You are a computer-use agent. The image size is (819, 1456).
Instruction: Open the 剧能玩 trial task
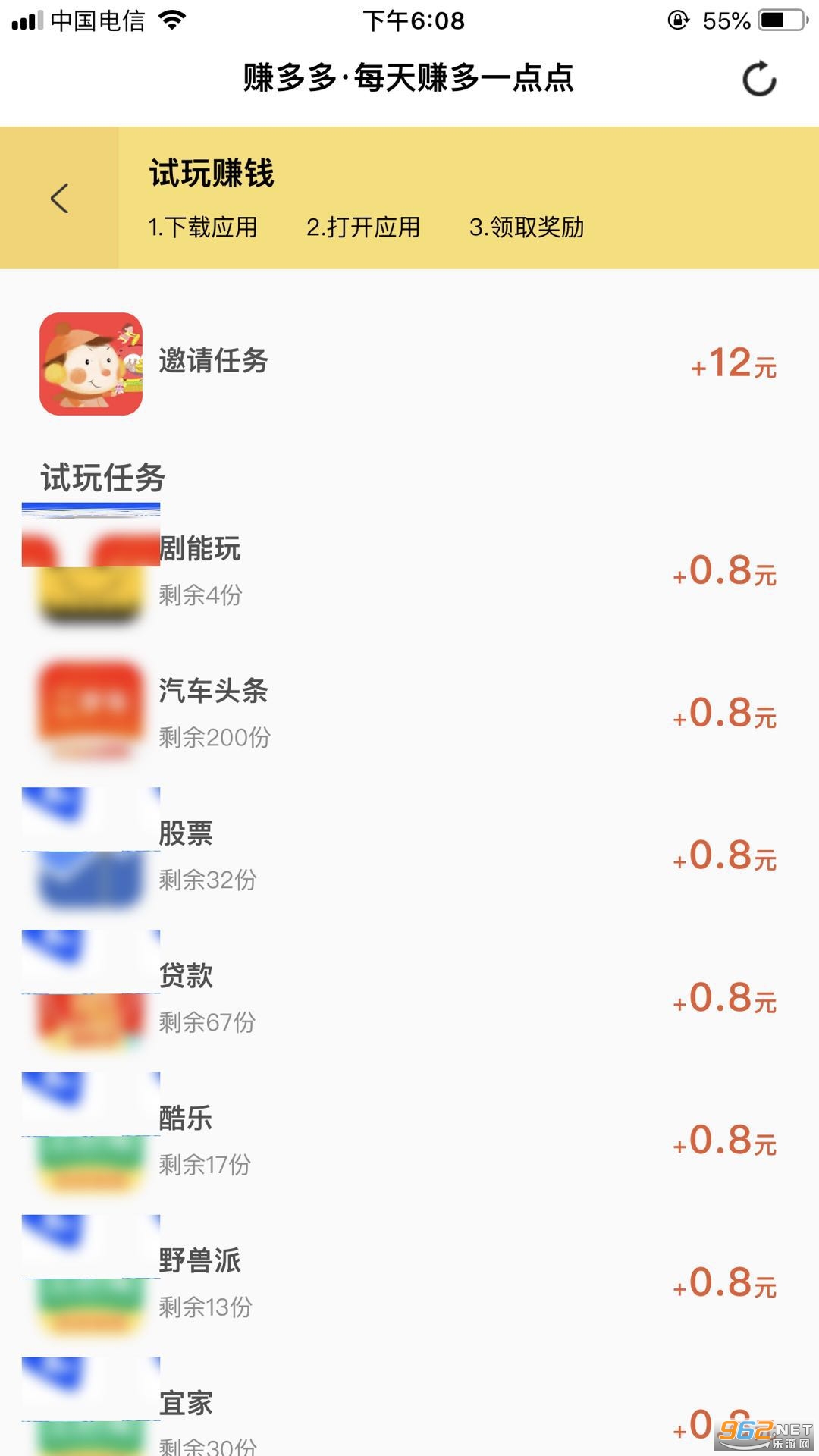409,571
